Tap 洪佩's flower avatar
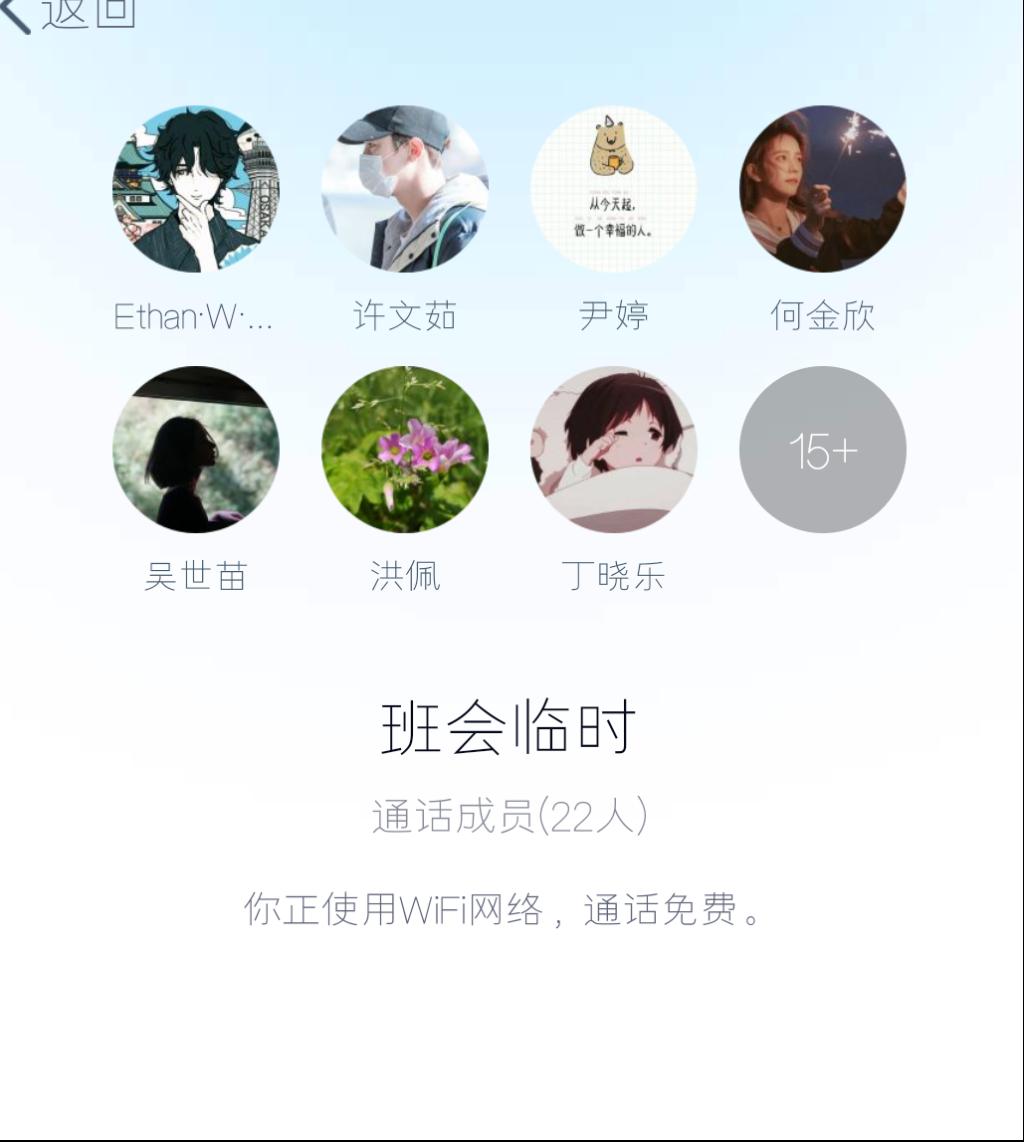Viewport: 1024px width, 1142px height. click(x=405, y=450)
